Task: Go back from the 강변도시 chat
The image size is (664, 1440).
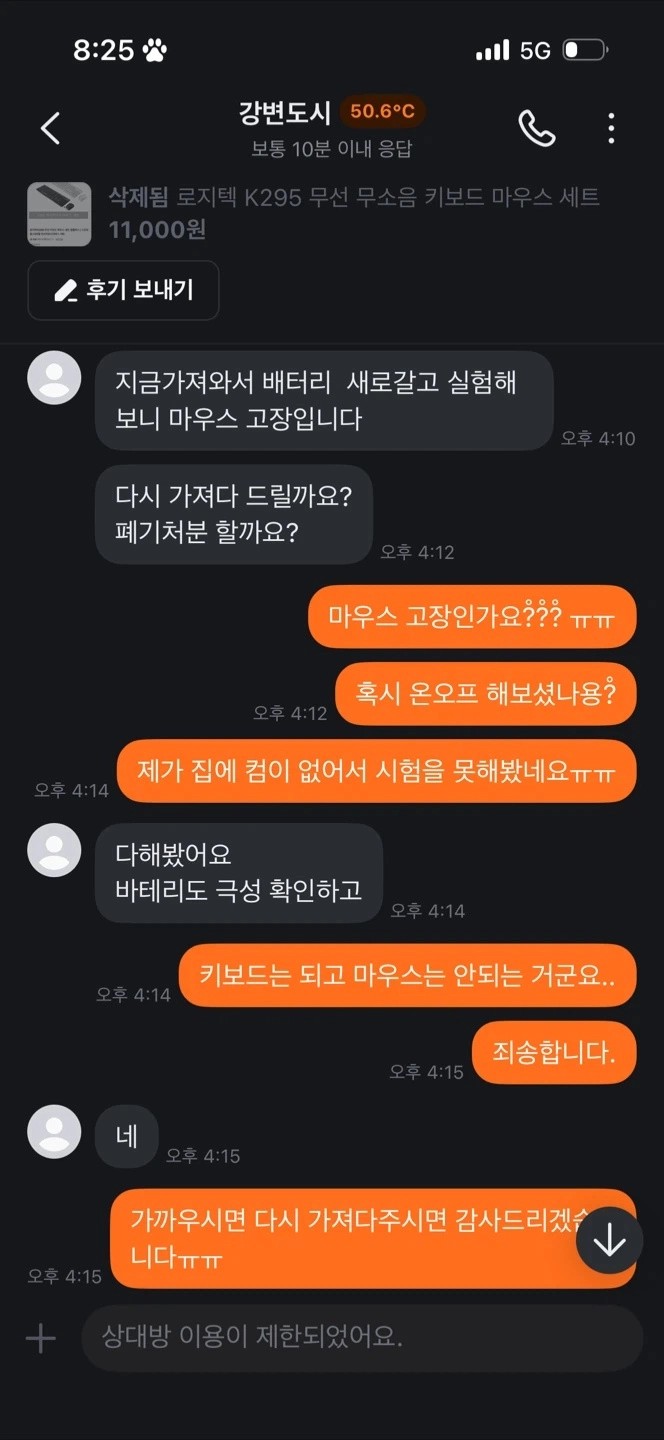Action: pos(50,128)
